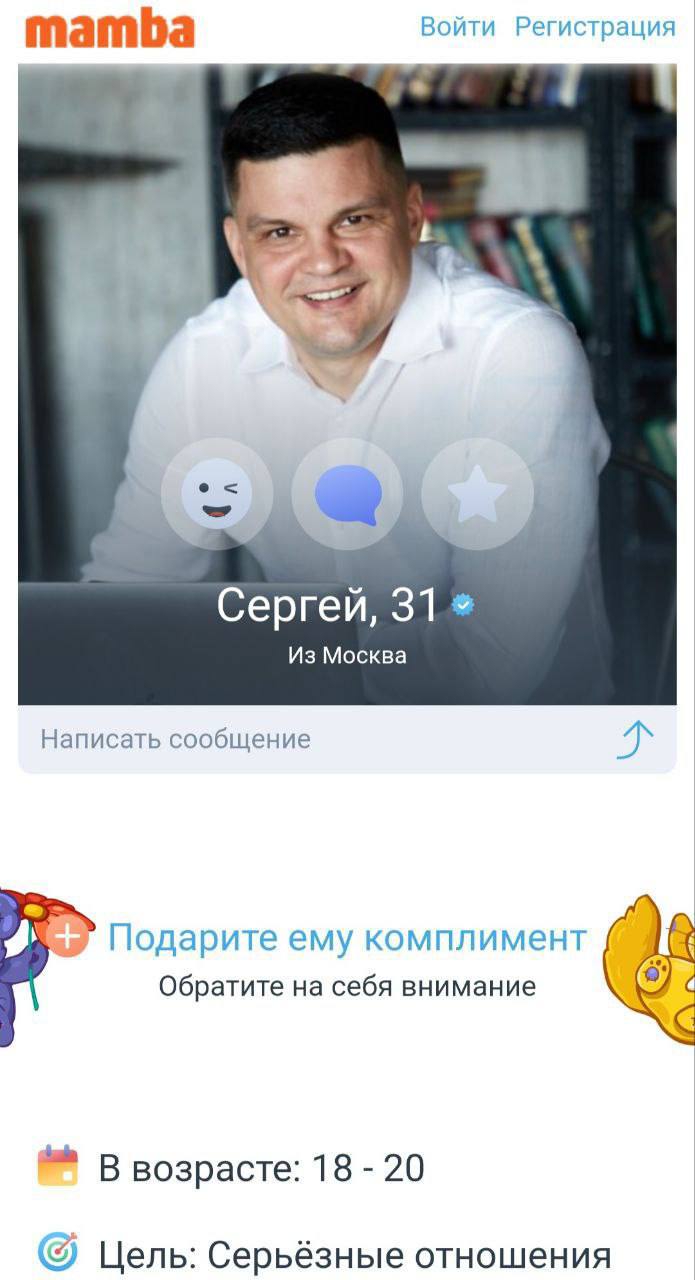Open the Регистрация sign-up link
695x1280 pixels.
click(595, 27)
